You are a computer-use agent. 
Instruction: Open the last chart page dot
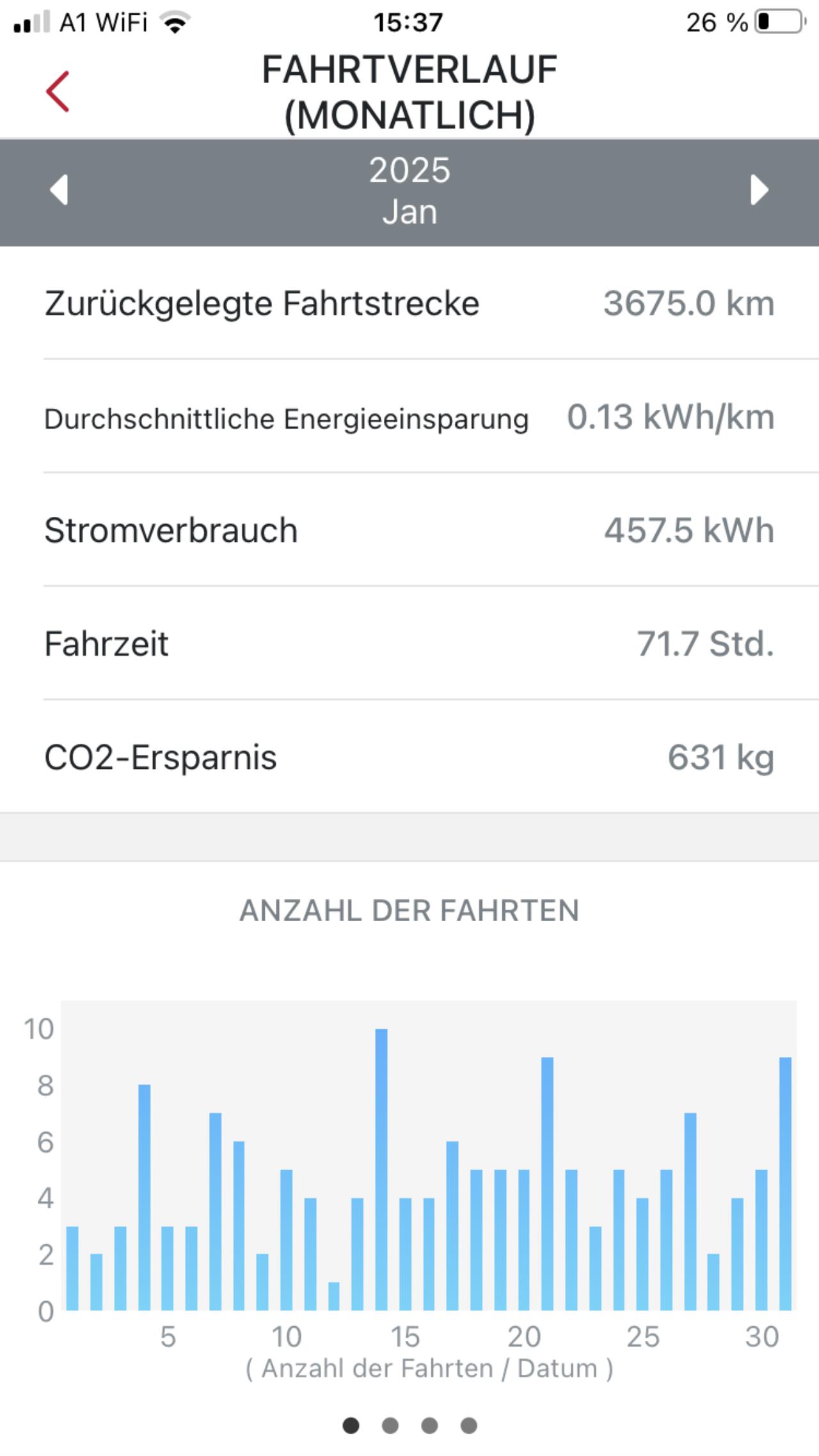pyautogui.click(x=469, y=1425)
